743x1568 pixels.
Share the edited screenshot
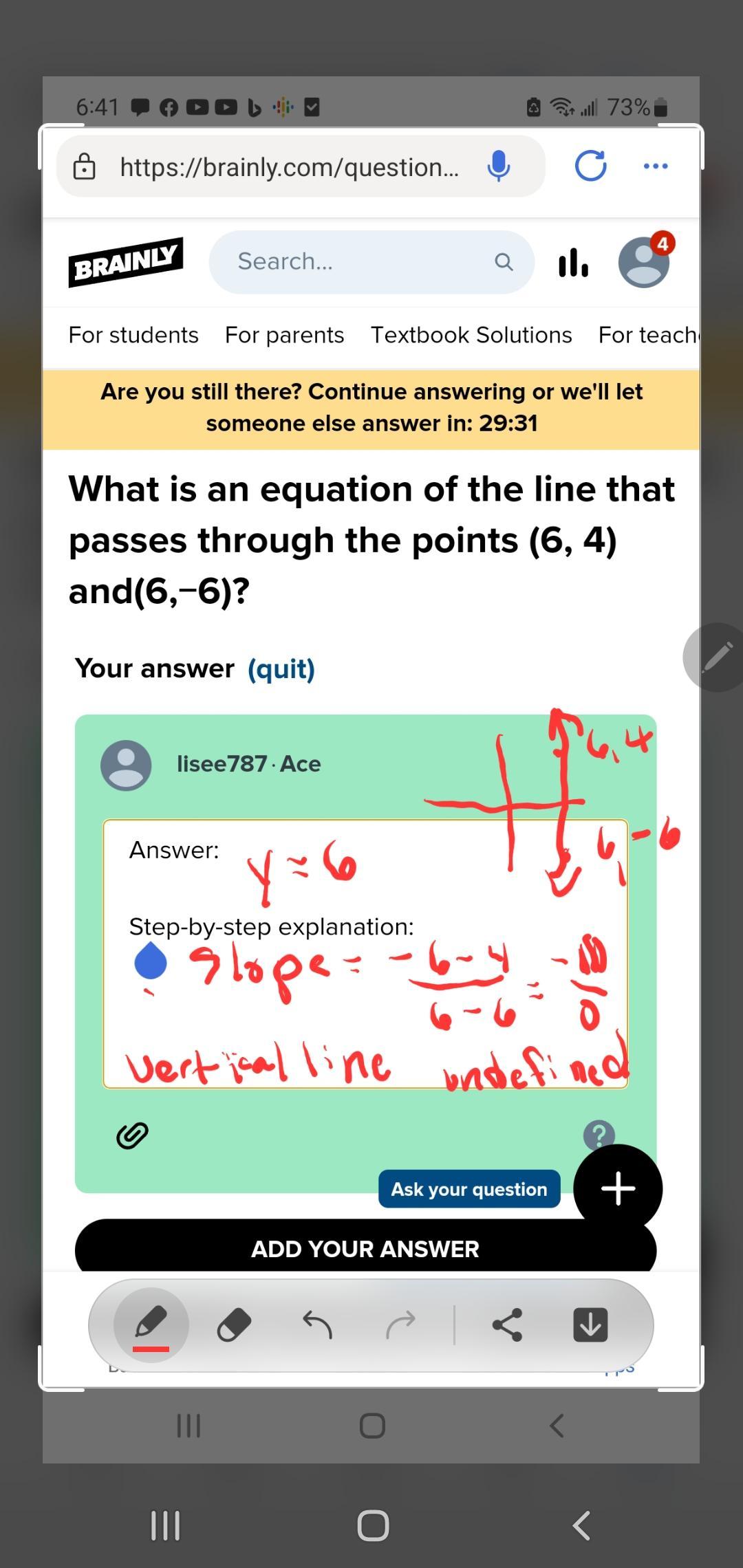(x=507, y=1325)
